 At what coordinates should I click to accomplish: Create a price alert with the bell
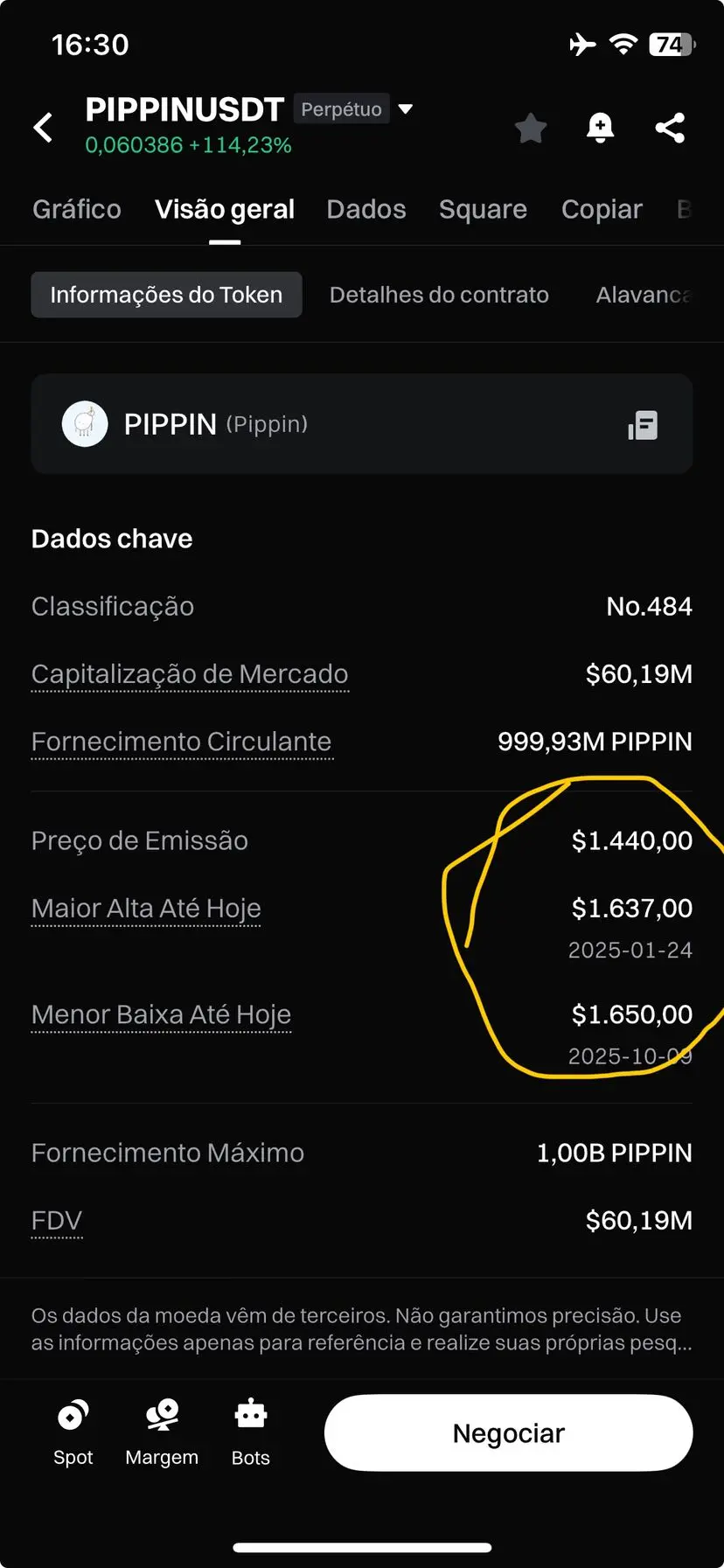pos(600,129)
